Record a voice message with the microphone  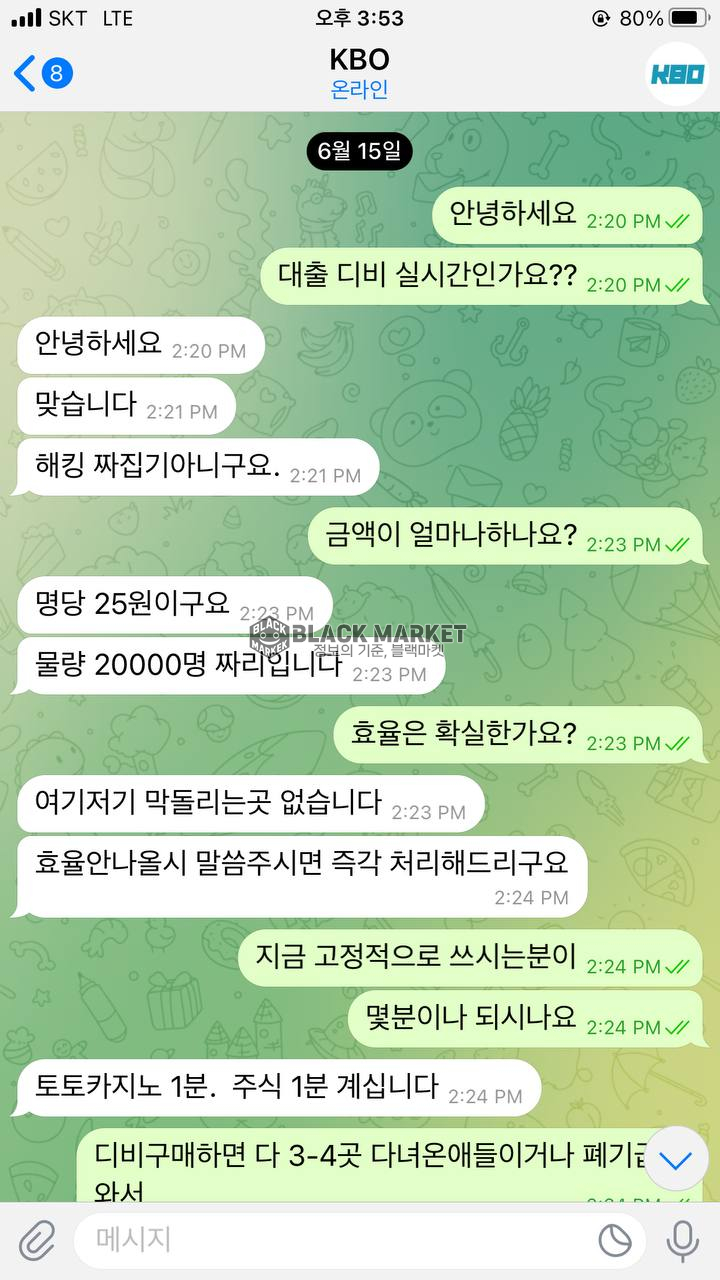click(x=682, y=1241)
